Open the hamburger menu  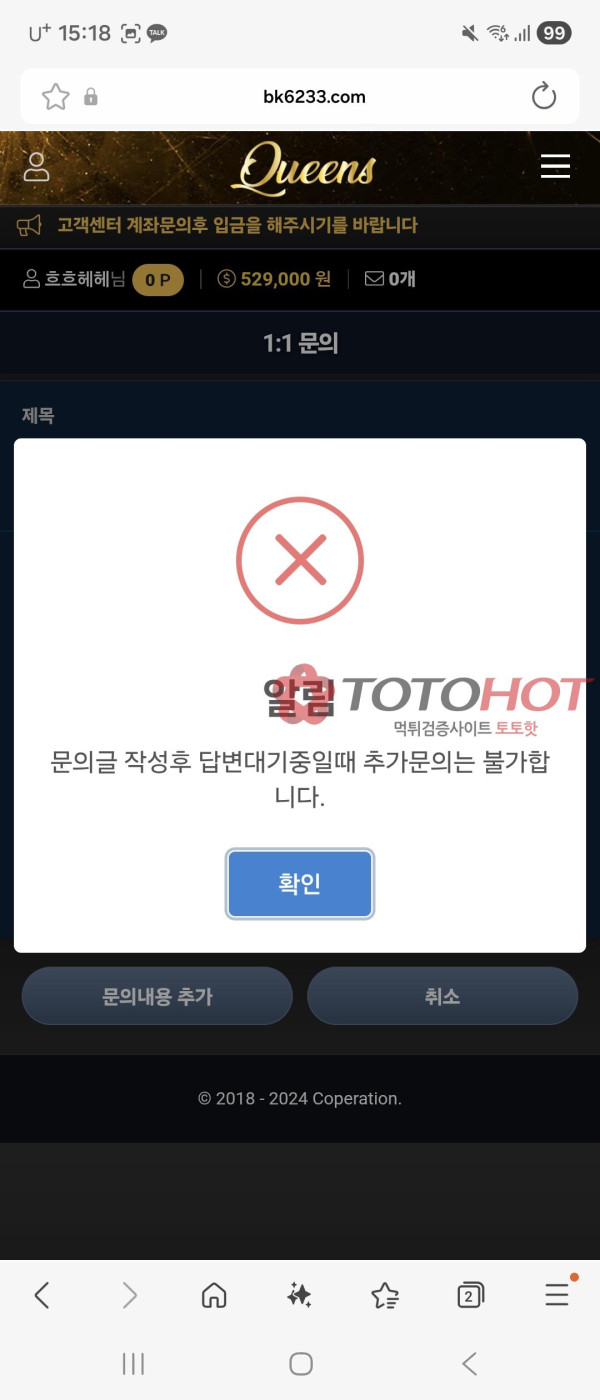tap(555, 166)
